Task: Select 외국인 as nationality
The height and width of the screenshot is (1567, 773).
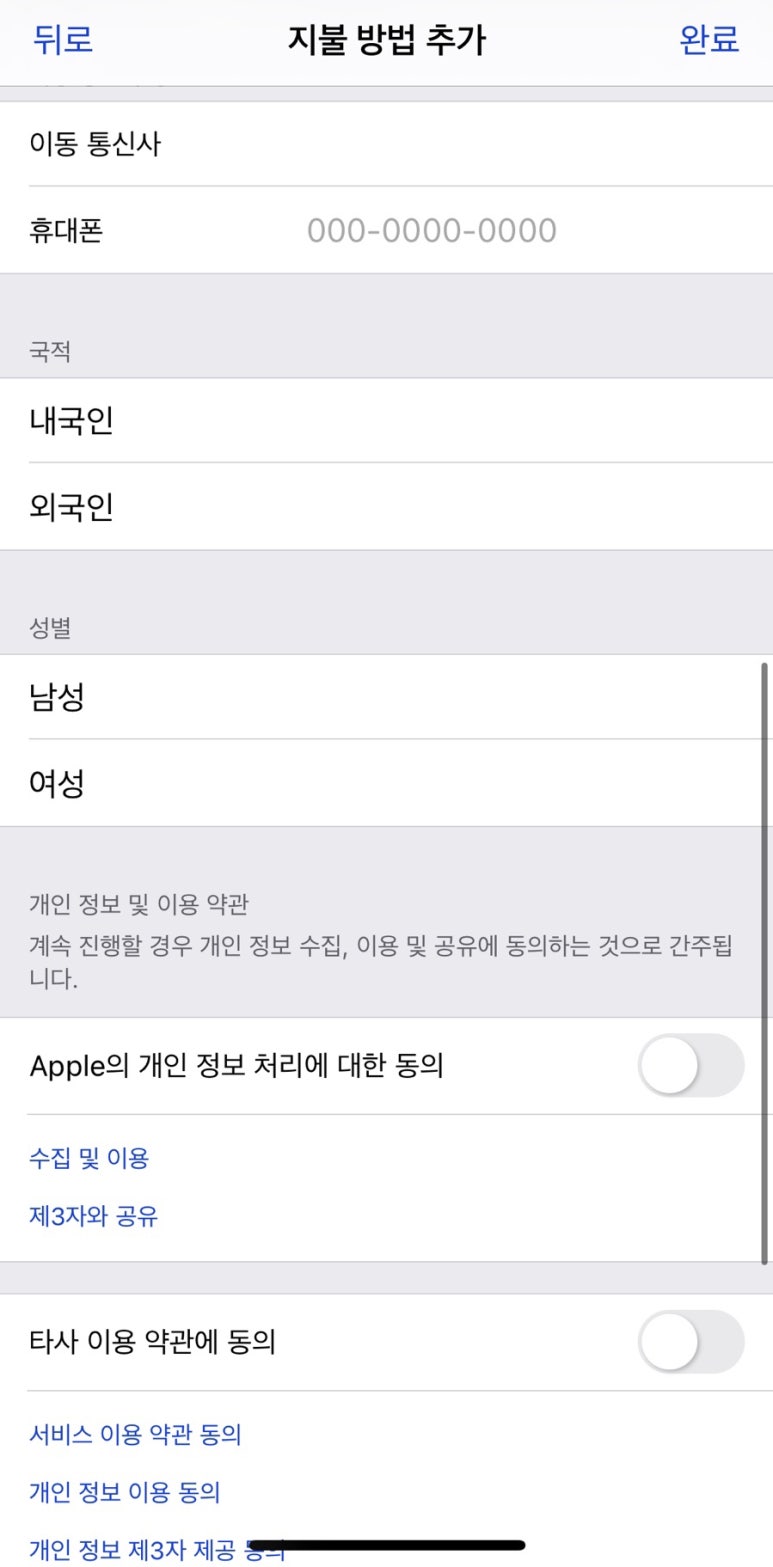Action: (386, 507)
